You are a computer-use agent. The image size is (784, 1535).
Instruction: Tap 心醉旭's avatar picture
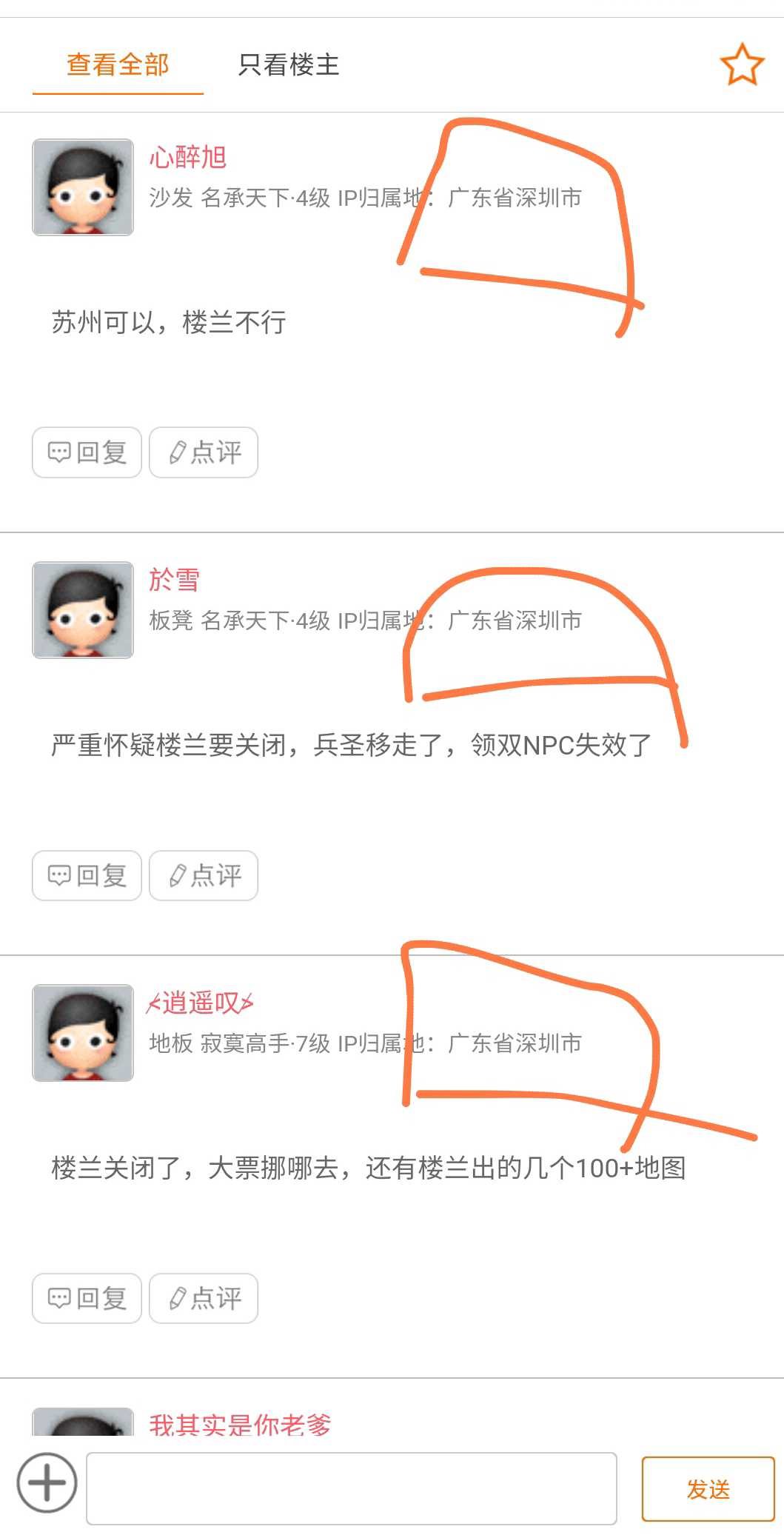coord(83,187)
